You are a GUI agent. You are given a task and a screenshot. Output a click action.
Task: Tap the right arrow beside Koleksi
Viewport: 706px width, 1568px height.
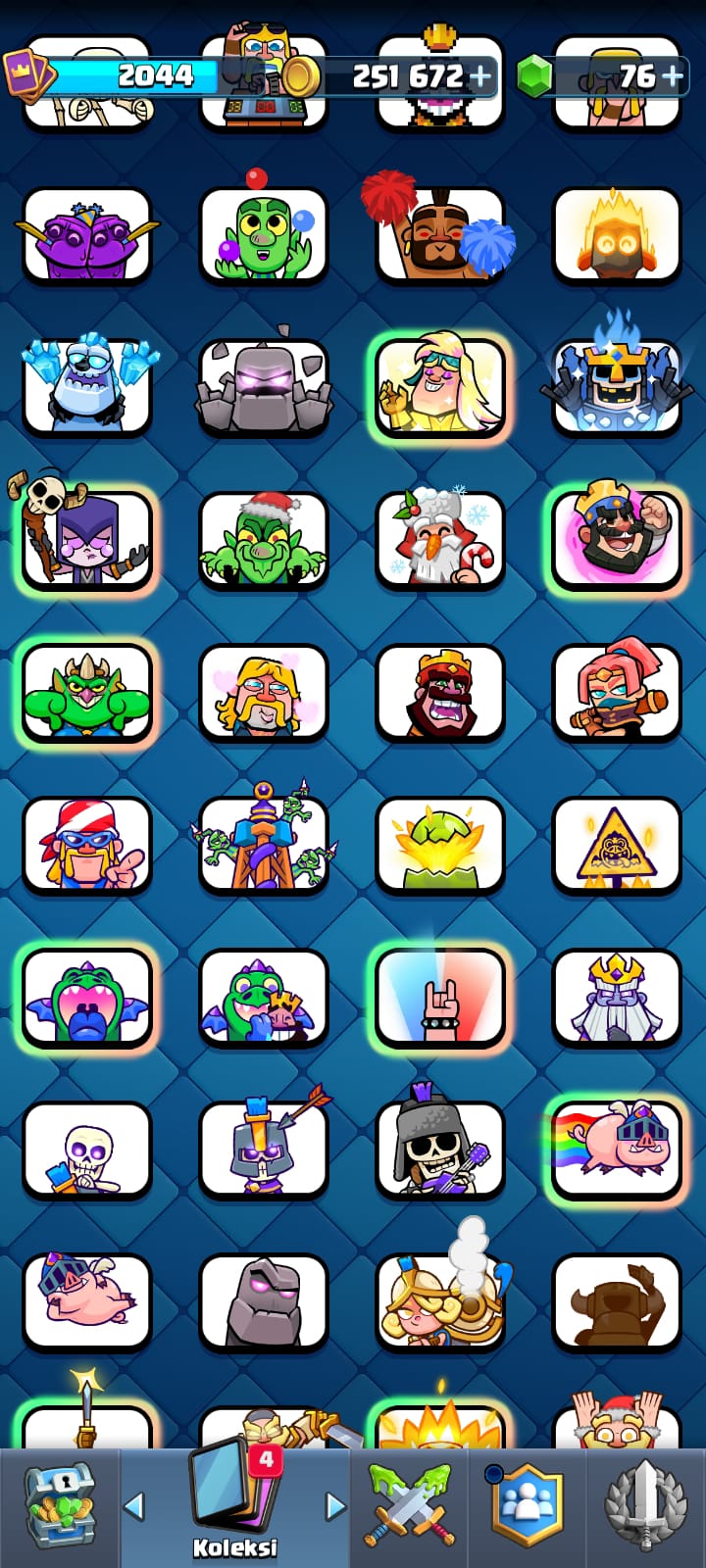click(x=335, y=1505)
